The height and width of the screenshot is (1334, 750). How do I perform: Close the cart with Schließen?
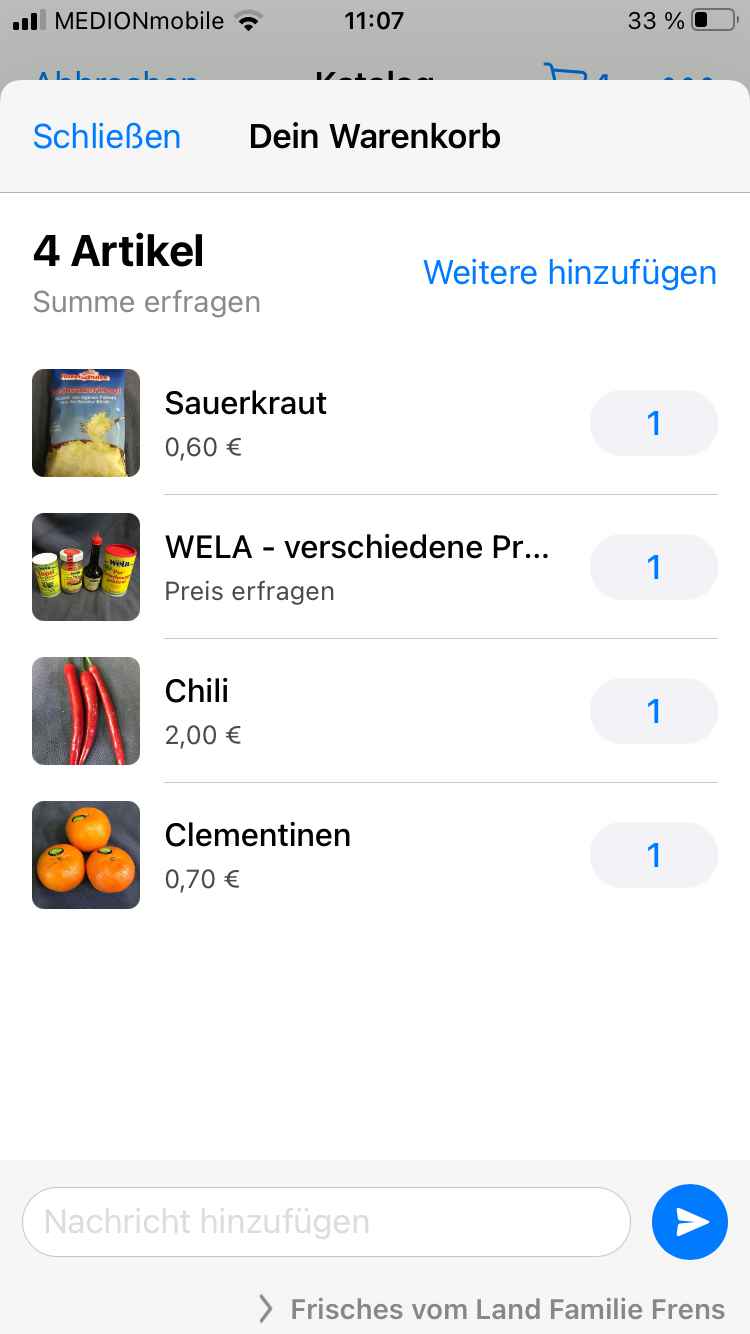coord(107,137)
